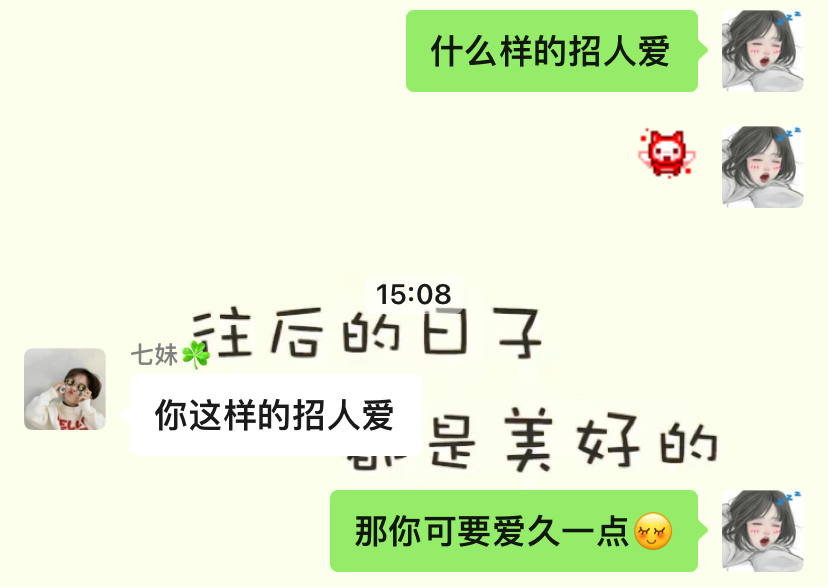This screenshot has height=587, width=828.
Task: Tap own avatar beside 那你可要爱久一点 message
Action: pos(763,531)
